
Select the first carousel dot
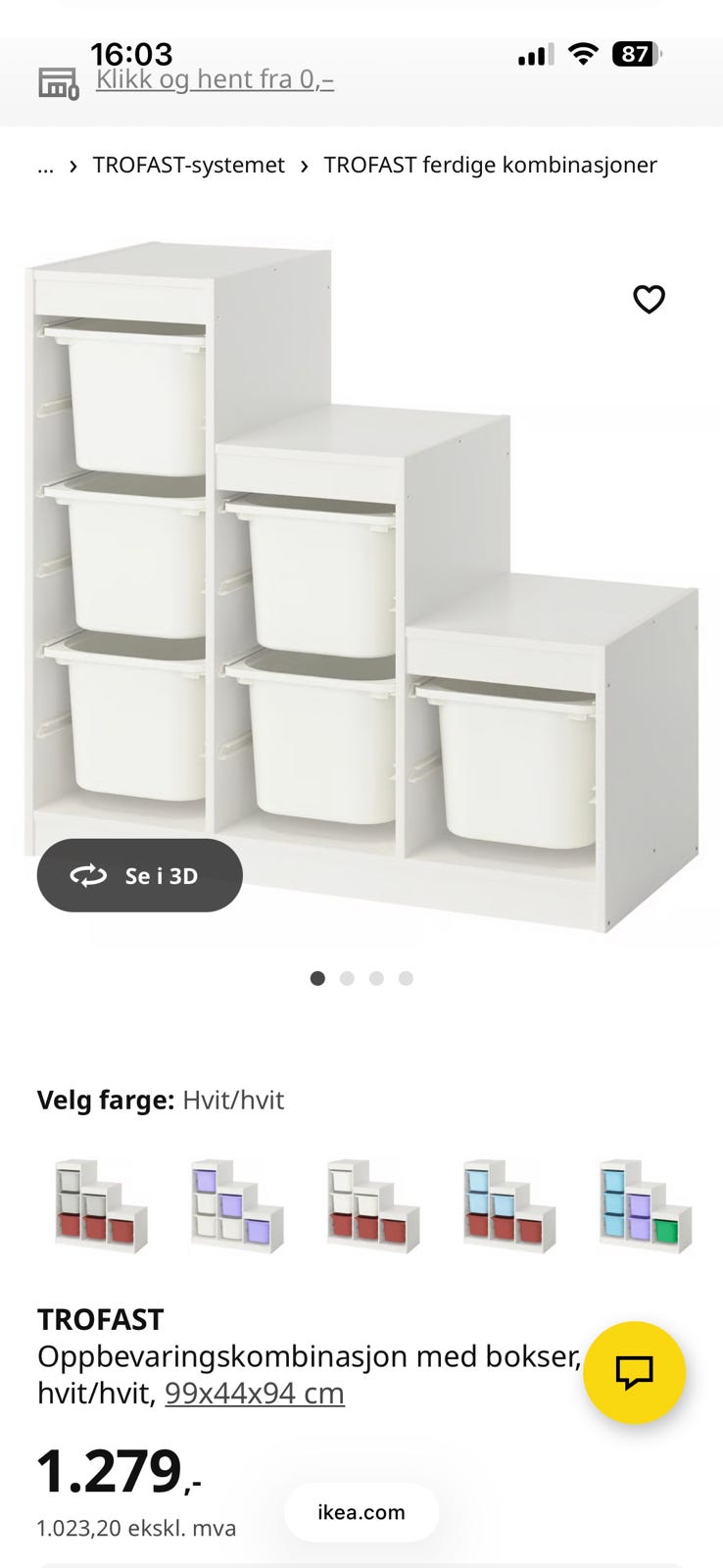(317, 977)
